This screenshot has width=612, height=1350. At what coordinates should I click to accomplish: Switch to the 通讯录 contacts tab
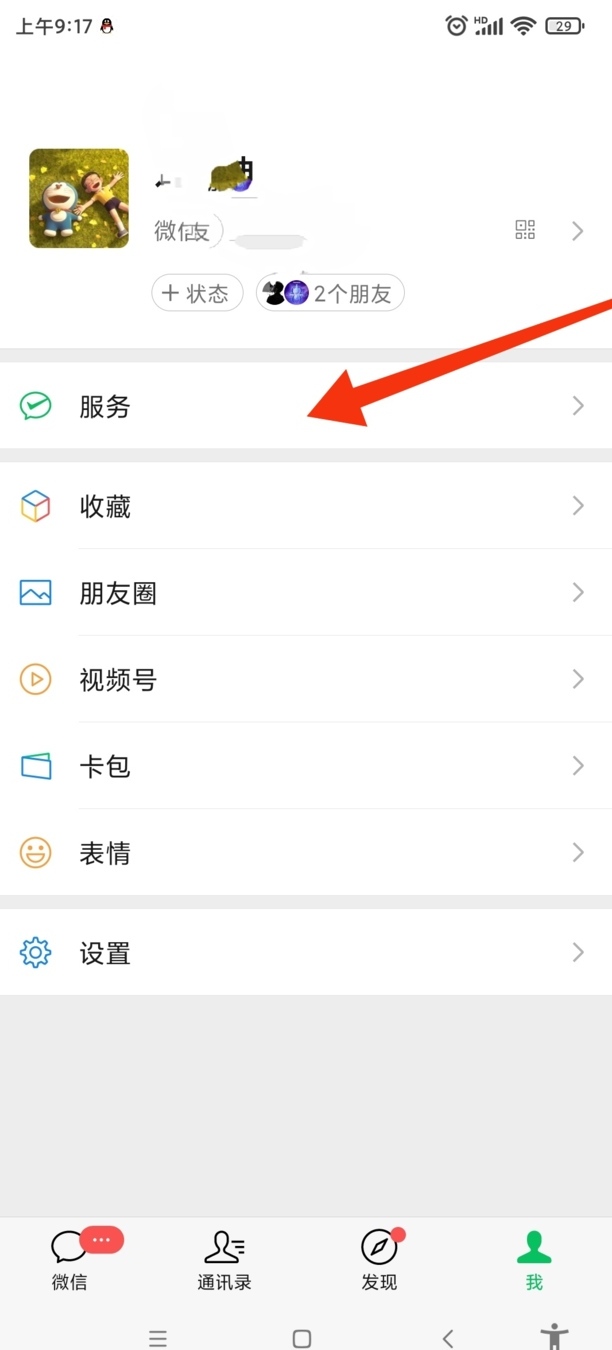click(224, 1258)
